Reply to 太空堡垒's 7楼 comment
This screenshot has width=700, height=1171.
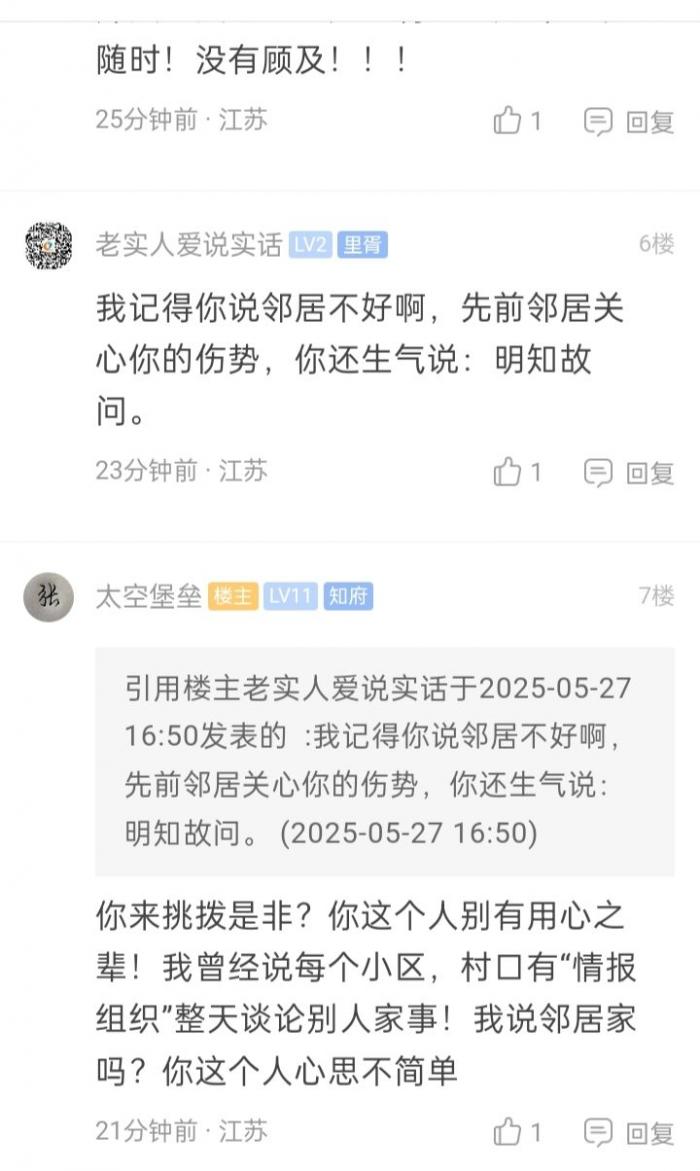click(x=630, y=1132)
